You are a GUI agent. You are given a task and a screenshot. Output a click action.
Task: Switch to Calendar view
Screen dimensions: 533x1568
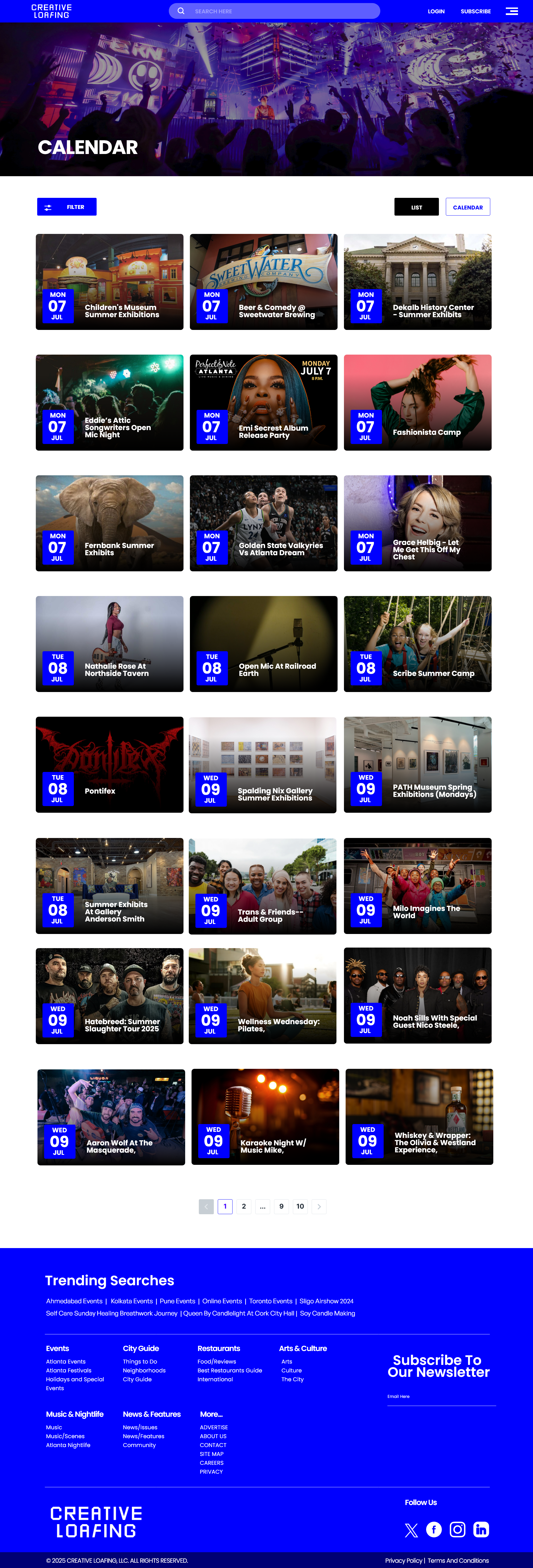pos(467,207)
